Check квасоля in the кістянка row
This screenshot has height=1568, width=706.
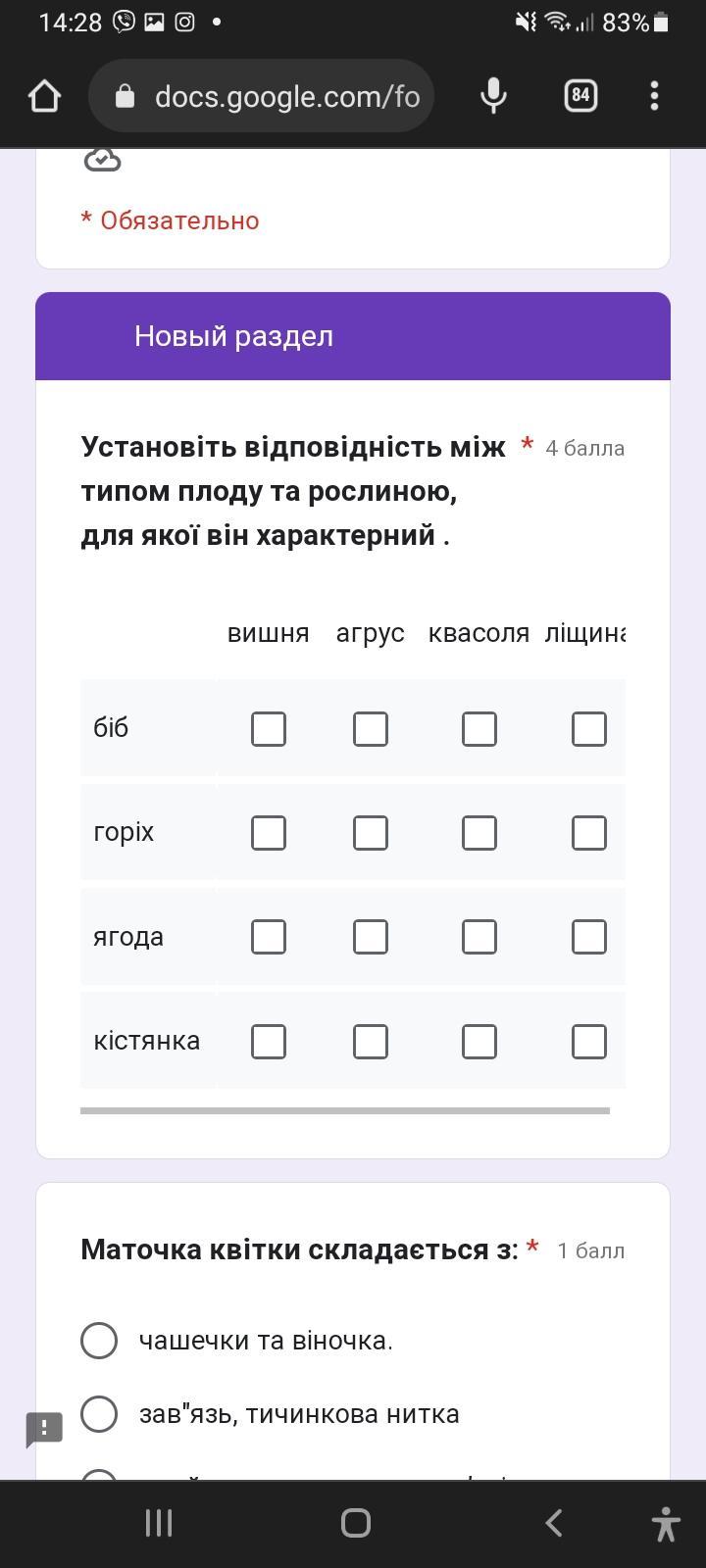[479, 1042]
